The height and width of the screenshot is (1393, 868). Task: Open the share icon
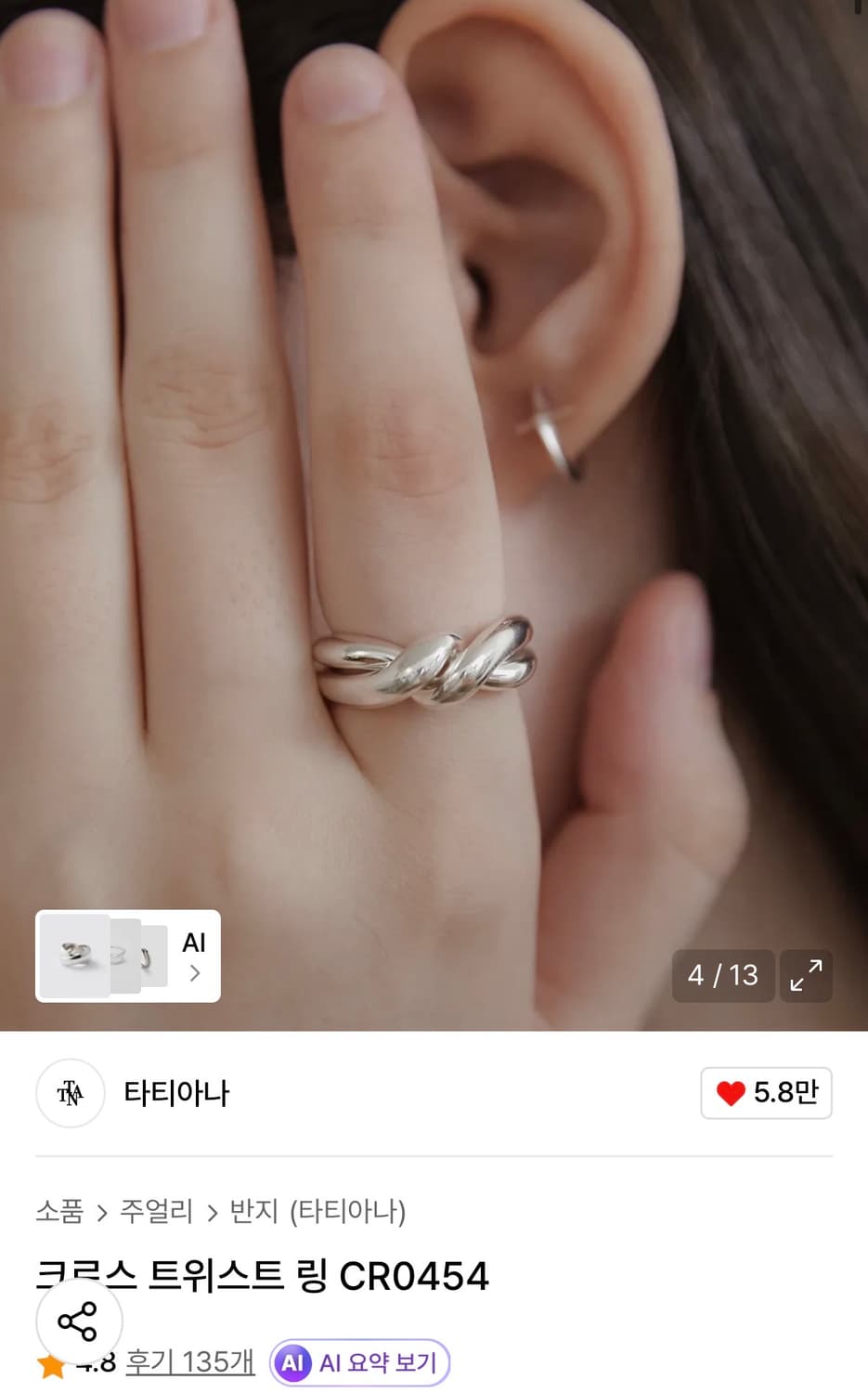79,1322
